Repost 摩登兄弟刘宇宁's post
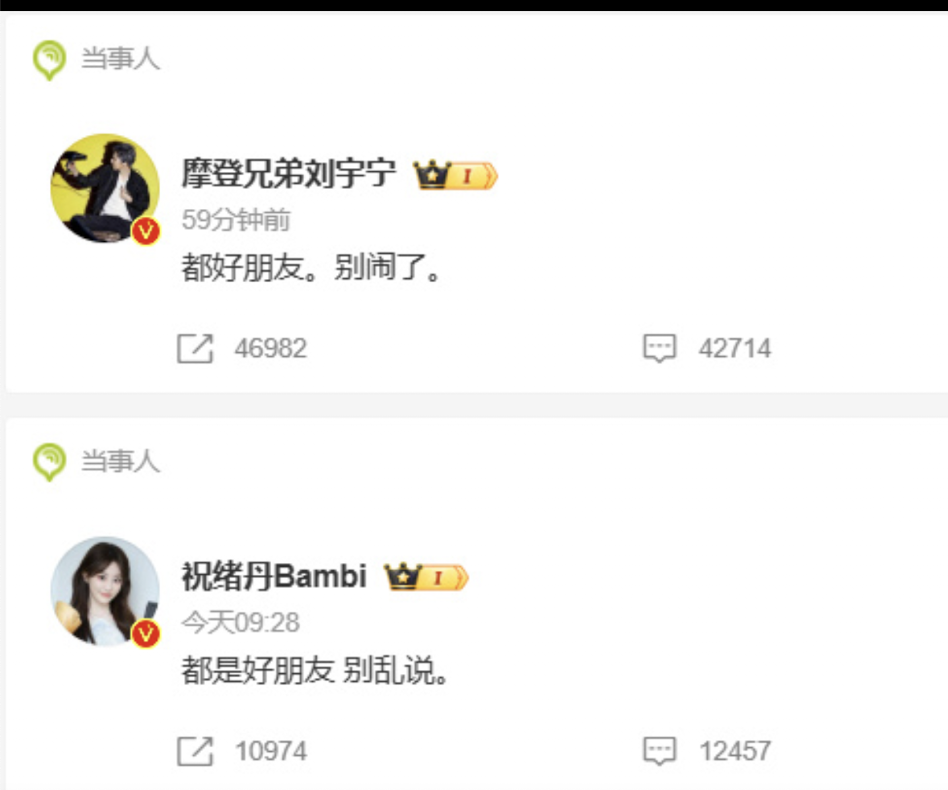Viewport: 948px width, 790px height. 196,348
